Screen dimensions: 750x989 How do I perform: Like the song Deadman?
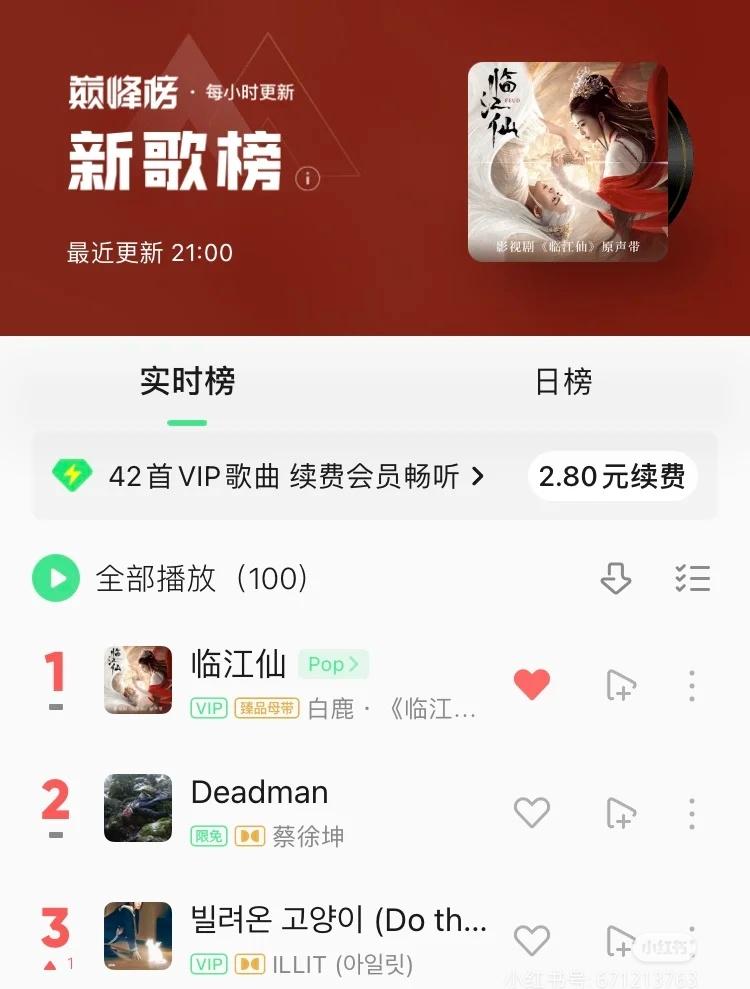coord(531,813)
